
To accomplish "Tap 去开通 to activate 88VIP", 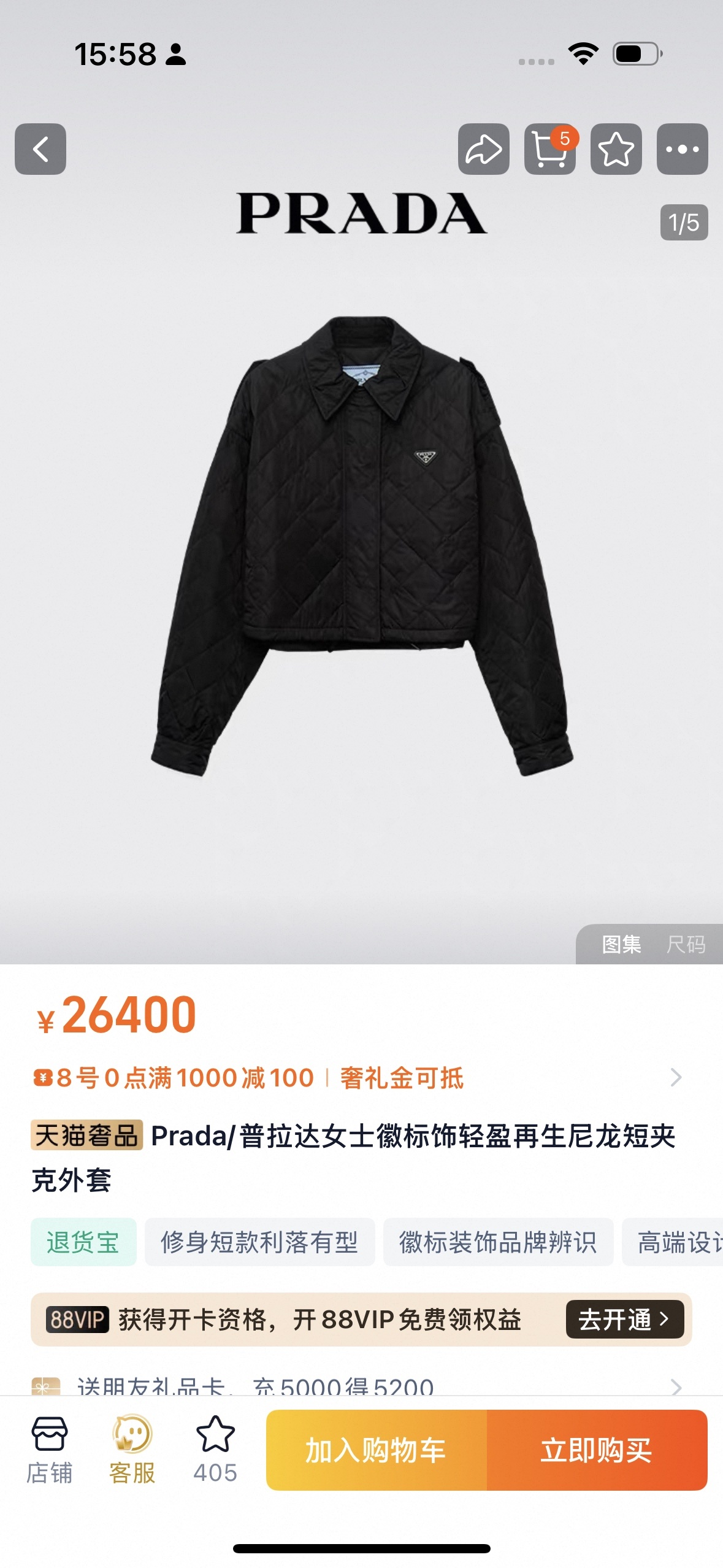I will [624, 1319].
